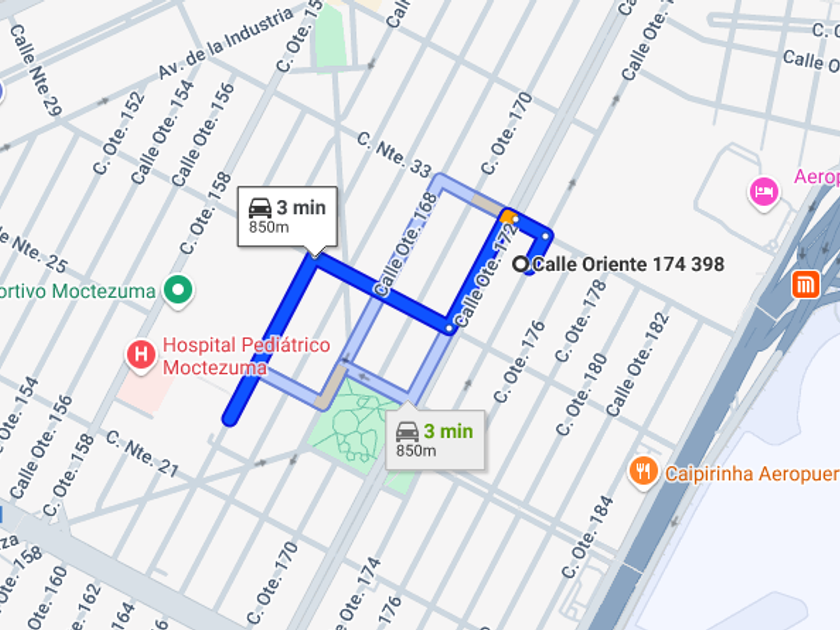
Task: Select the alternate gray 3 min route
Action: [x=435, y=440]
